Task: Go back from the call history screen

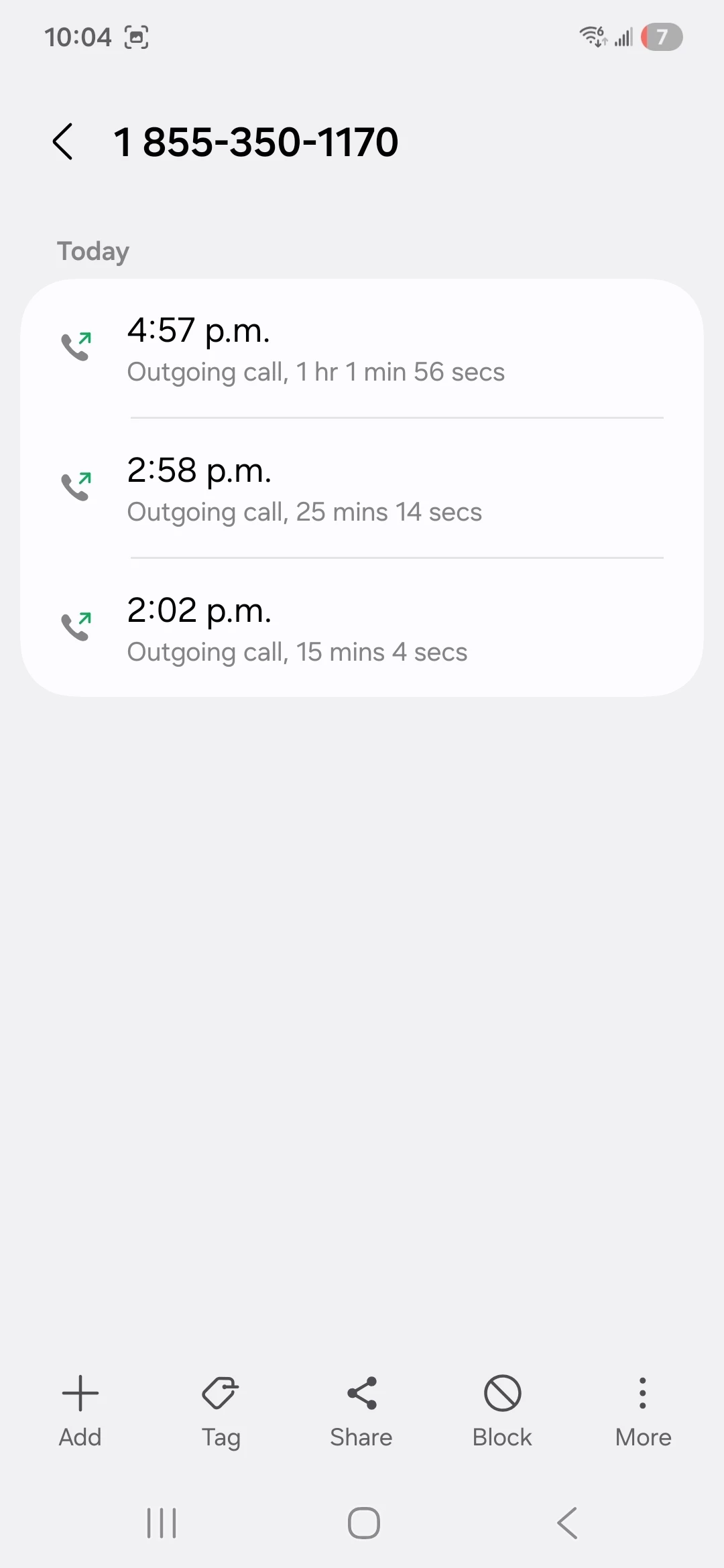Action: (x=63, y=142)
